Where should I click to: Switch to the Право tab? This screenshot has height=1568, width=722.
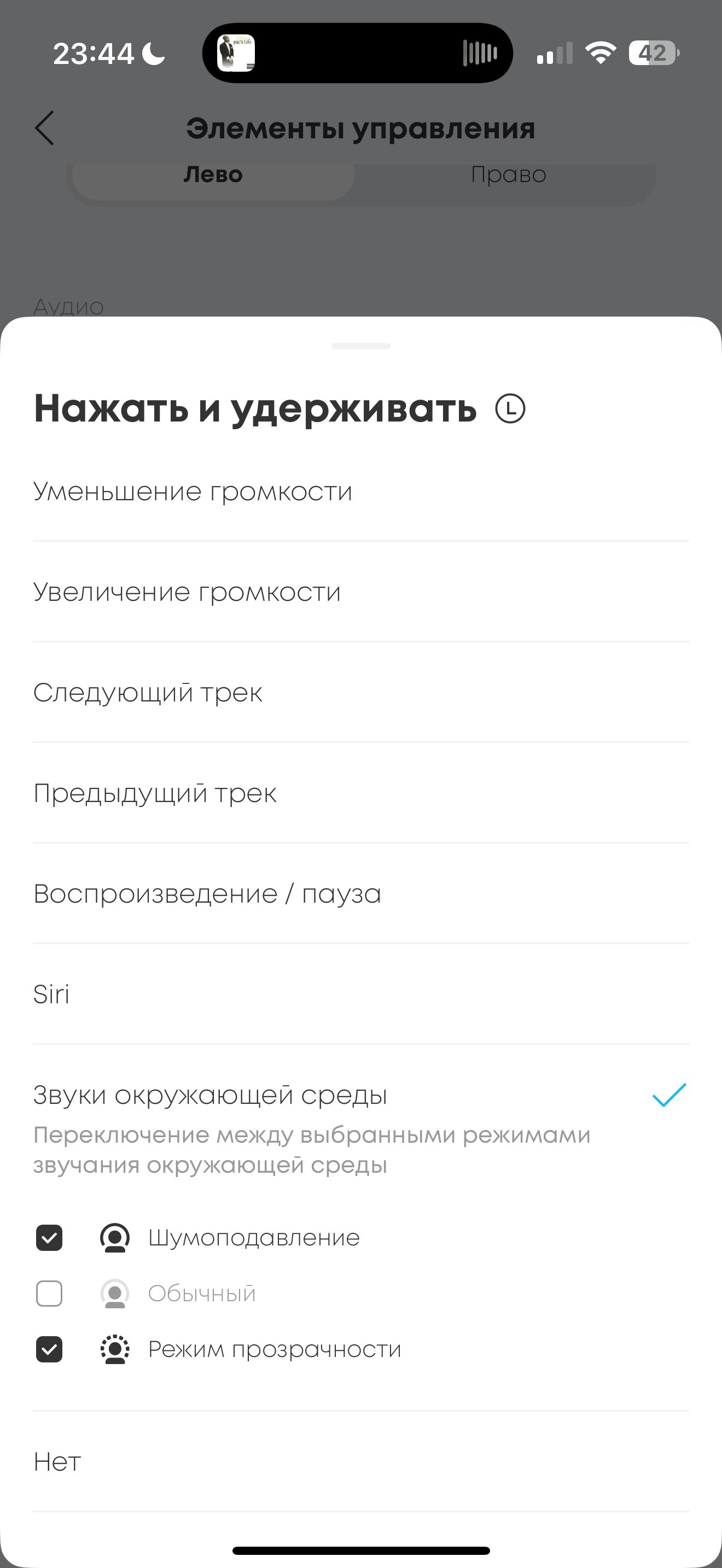pos(508,175)
